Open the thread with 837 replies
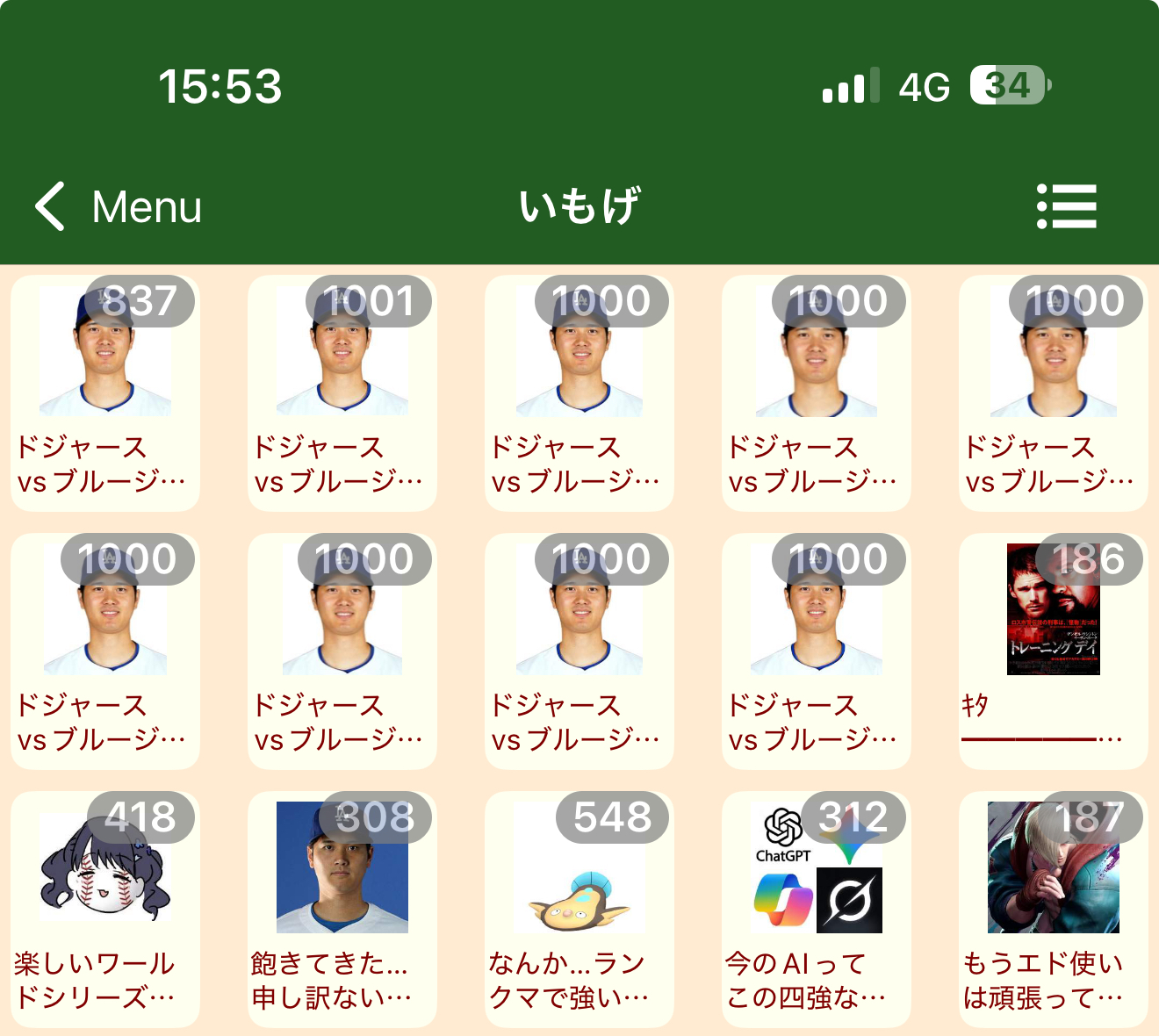This screenshot has height=1036, width=1159. [105, 392]
